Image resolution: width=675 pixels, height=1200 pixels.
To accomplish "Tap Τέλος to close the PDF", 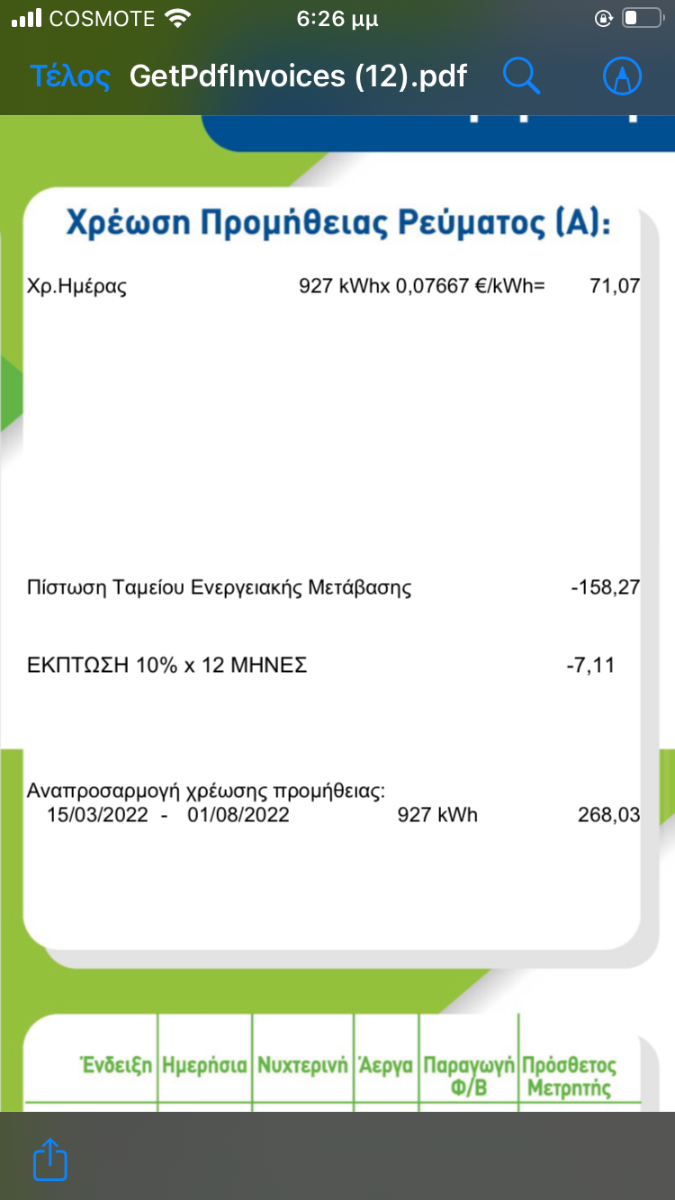I will (70, 77).
